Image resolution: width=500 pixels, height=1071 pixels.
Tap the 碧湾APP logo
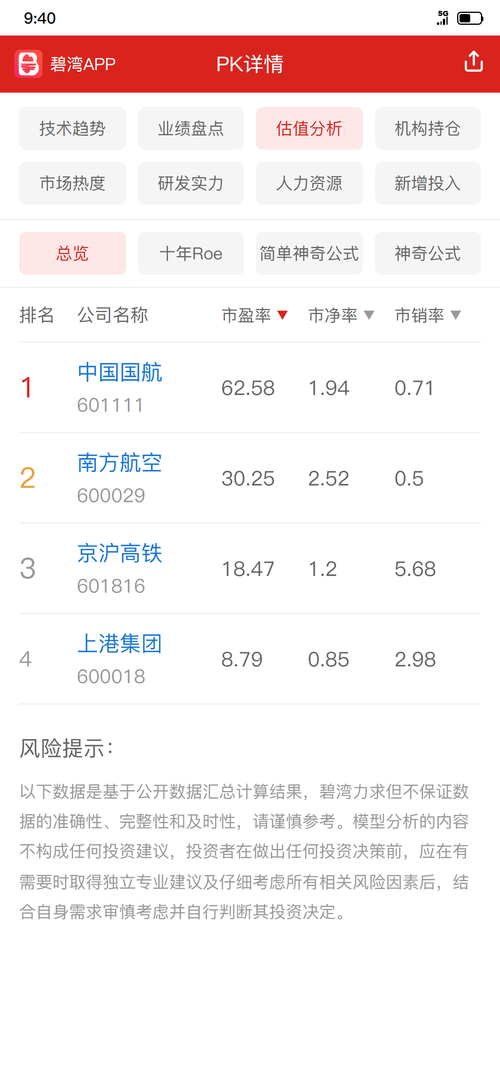[29, 64]
